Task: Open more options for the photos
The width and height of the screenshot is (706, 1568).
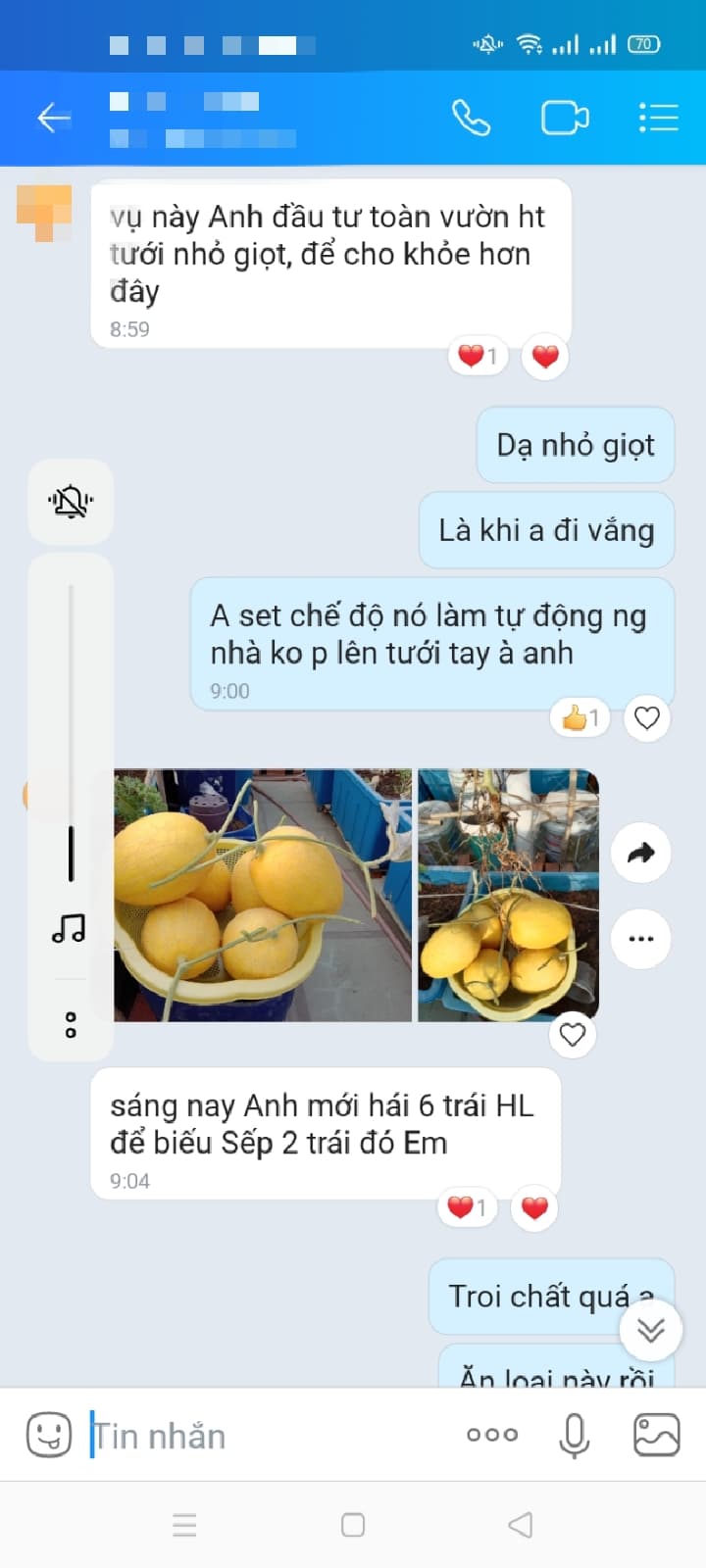Action: (x=640, y=939)
